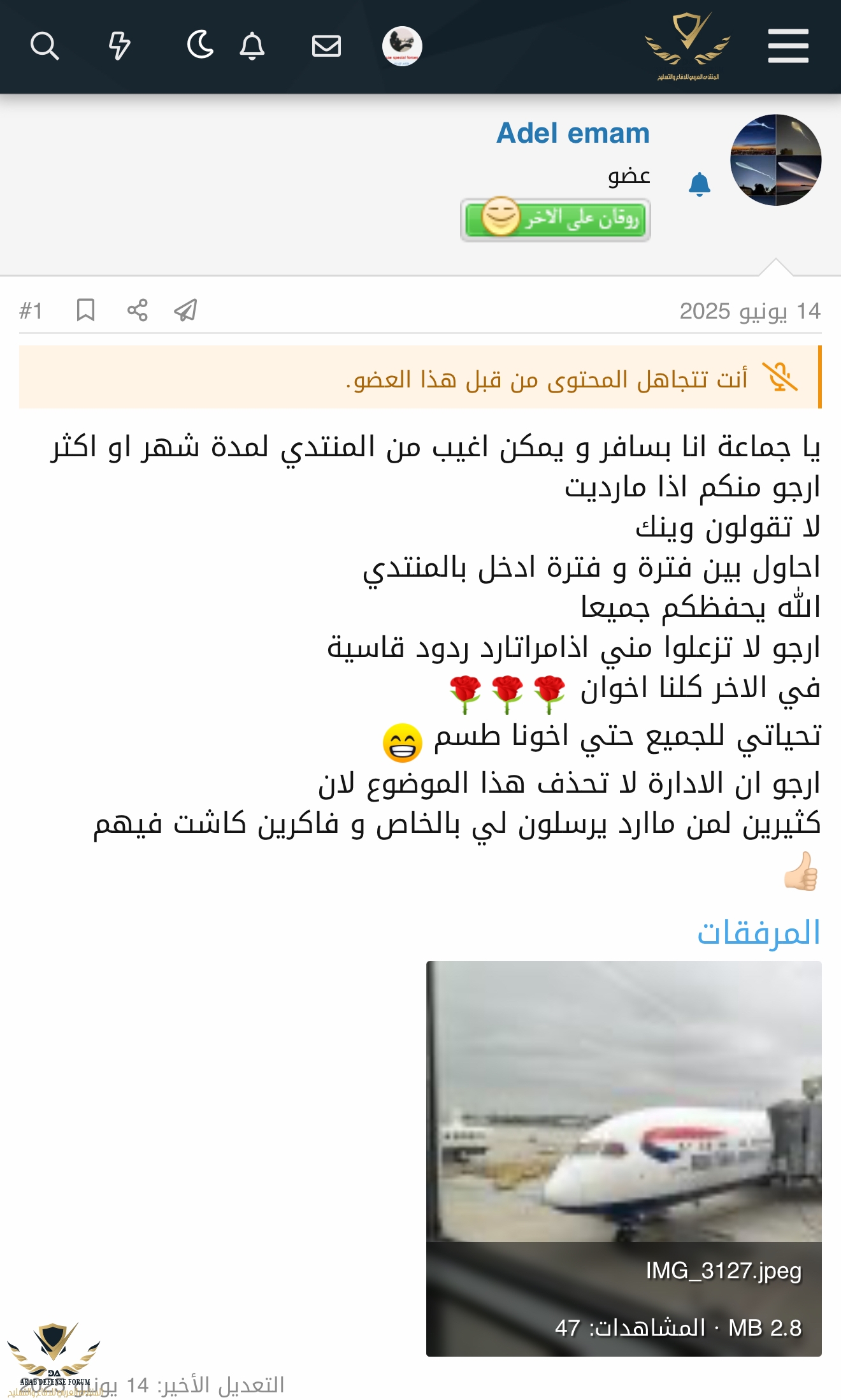This screenshot has width=841, height=1400.
Task: Share post #1
Action: pos(137,310)
